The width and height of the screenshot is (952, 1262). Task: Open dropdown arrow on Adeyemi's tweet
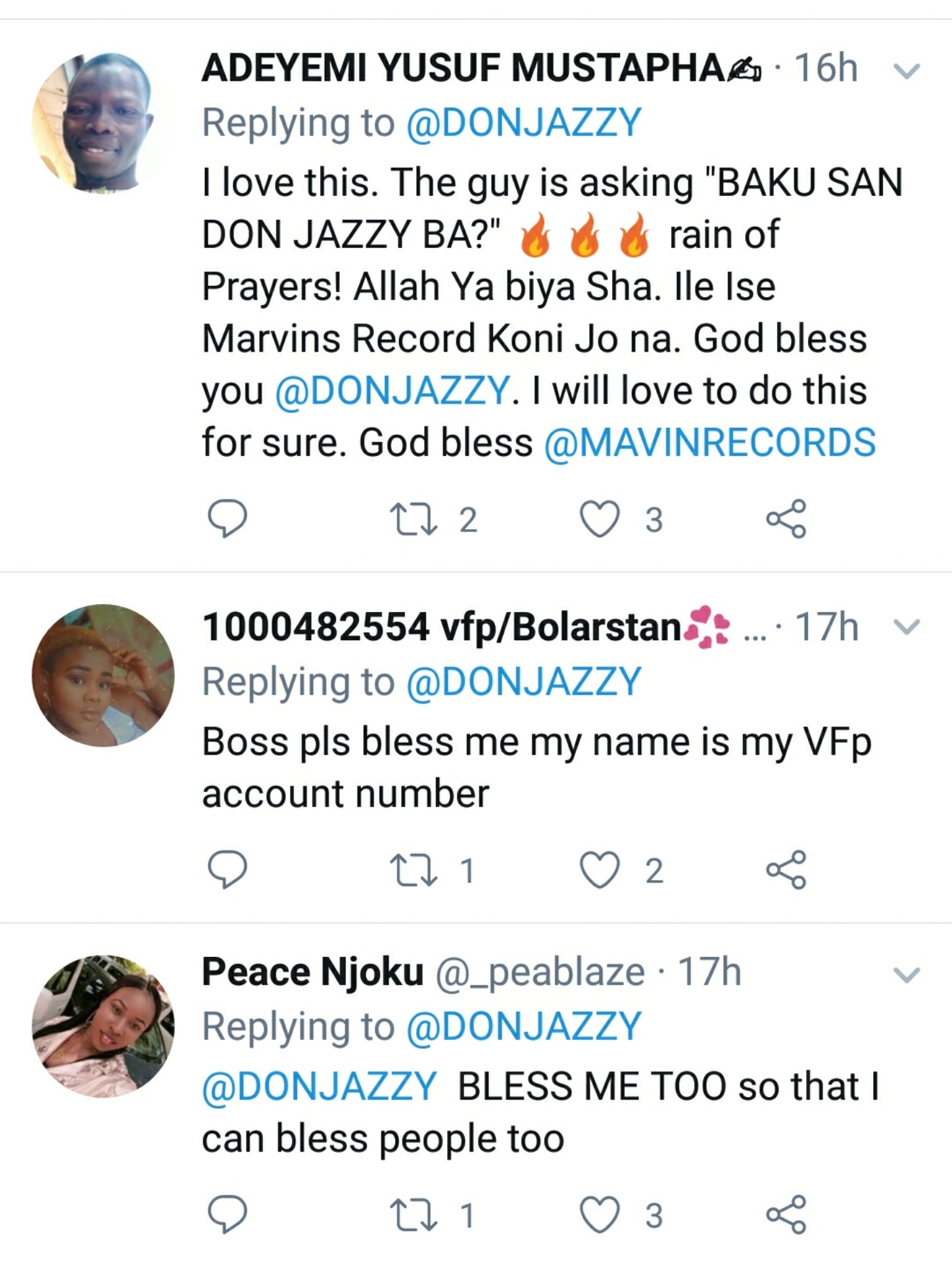point(907,70)
